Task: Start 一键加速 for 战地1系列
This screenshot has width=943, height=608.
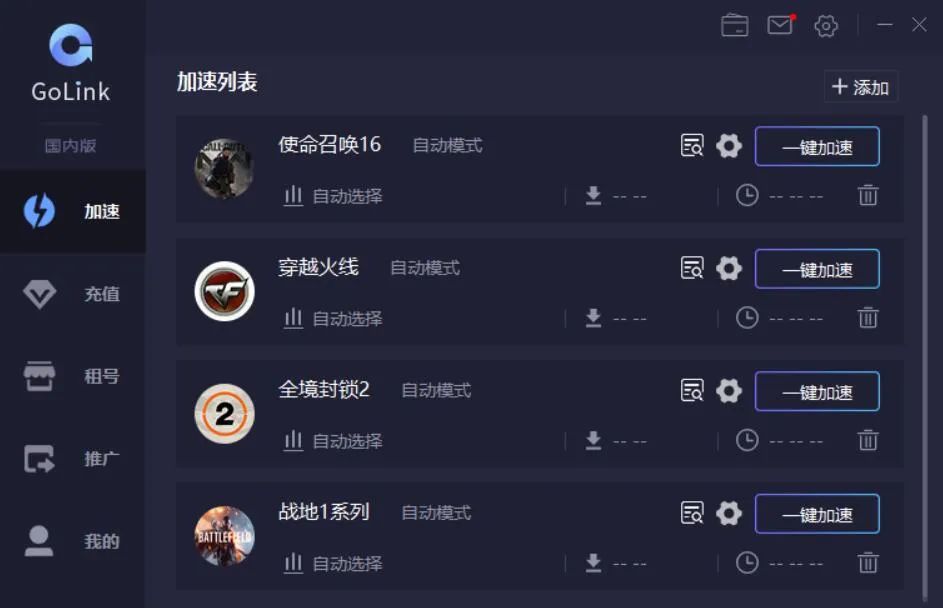Action: coord(817,514)
